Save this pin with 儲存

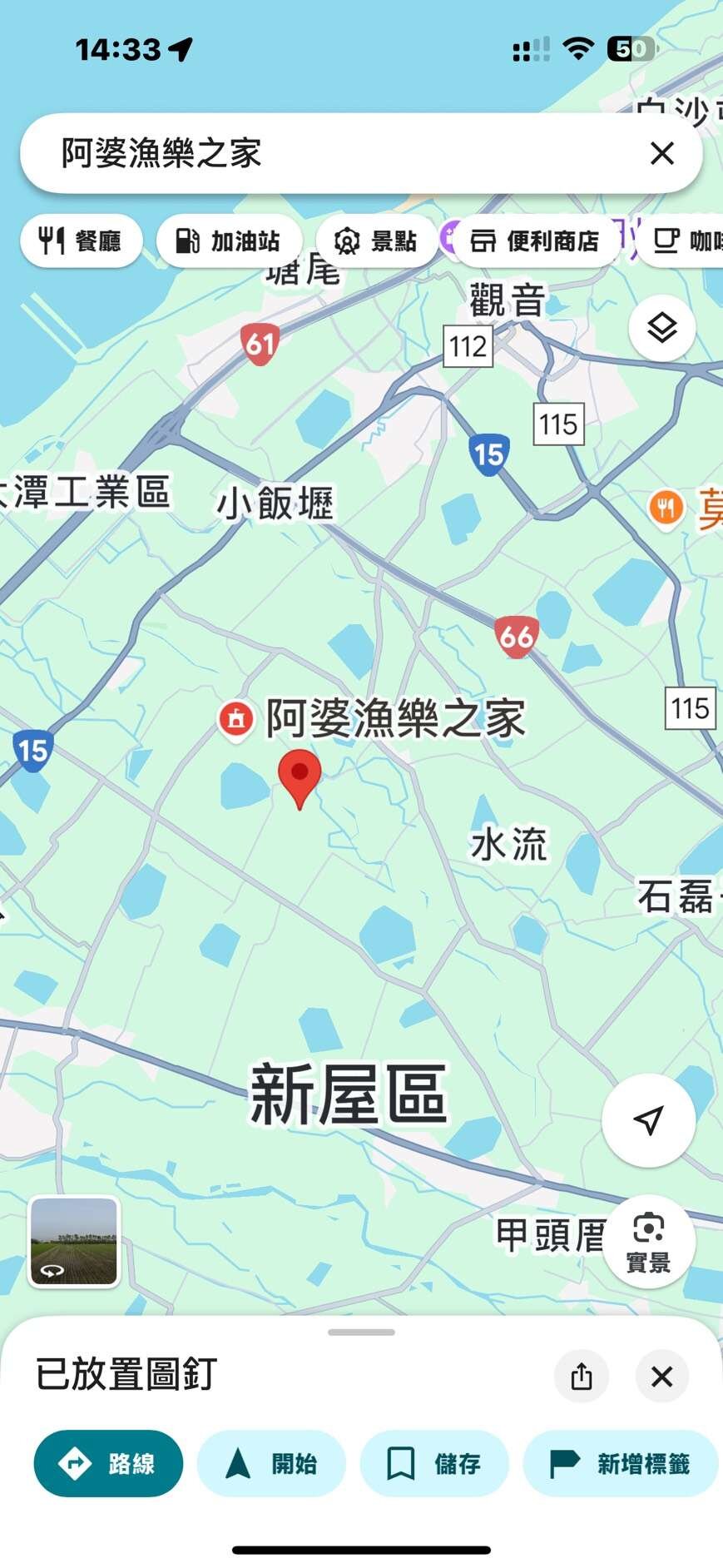coord(434,1463)
